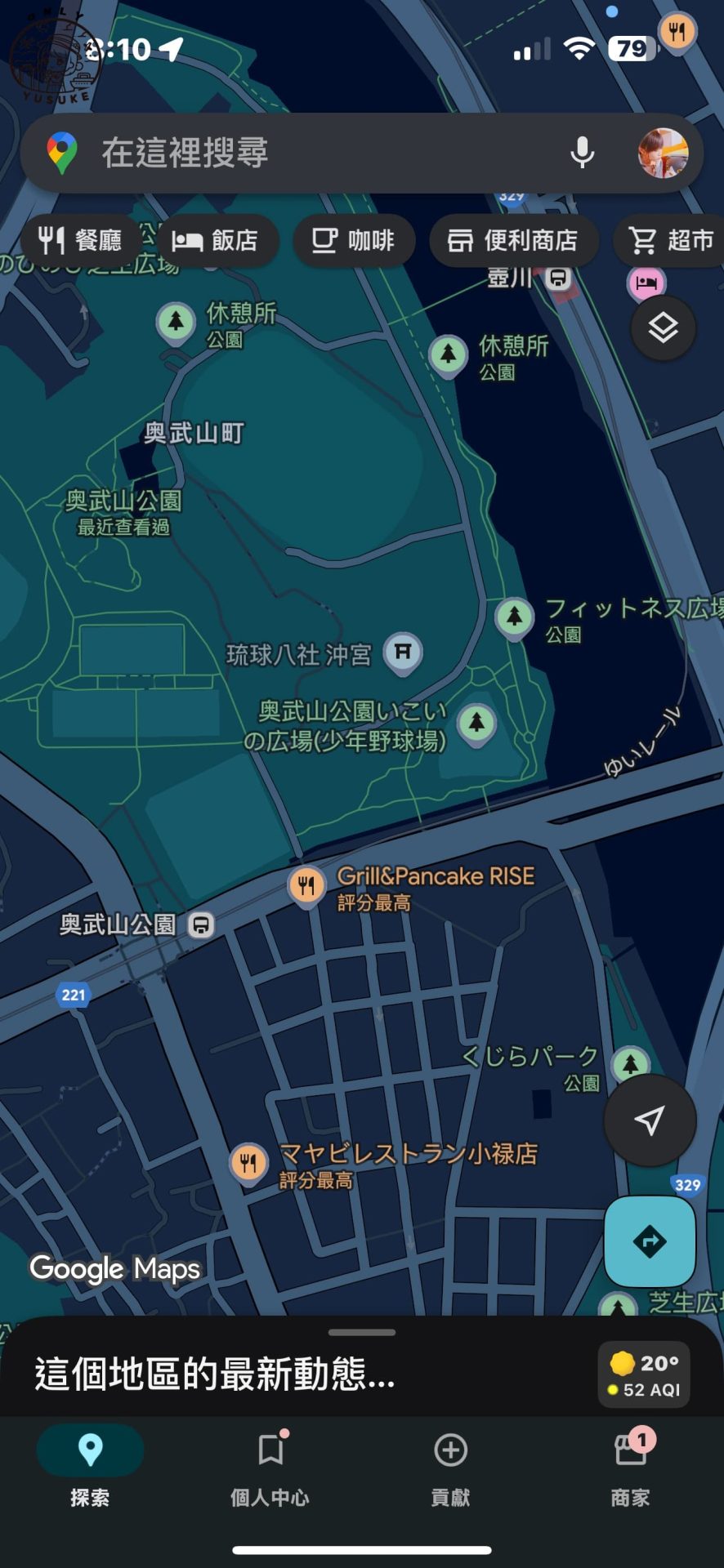Open the map layers icon
This screenshot has height=1568, width=724.
pyautogui.click(x=664, y=327)
